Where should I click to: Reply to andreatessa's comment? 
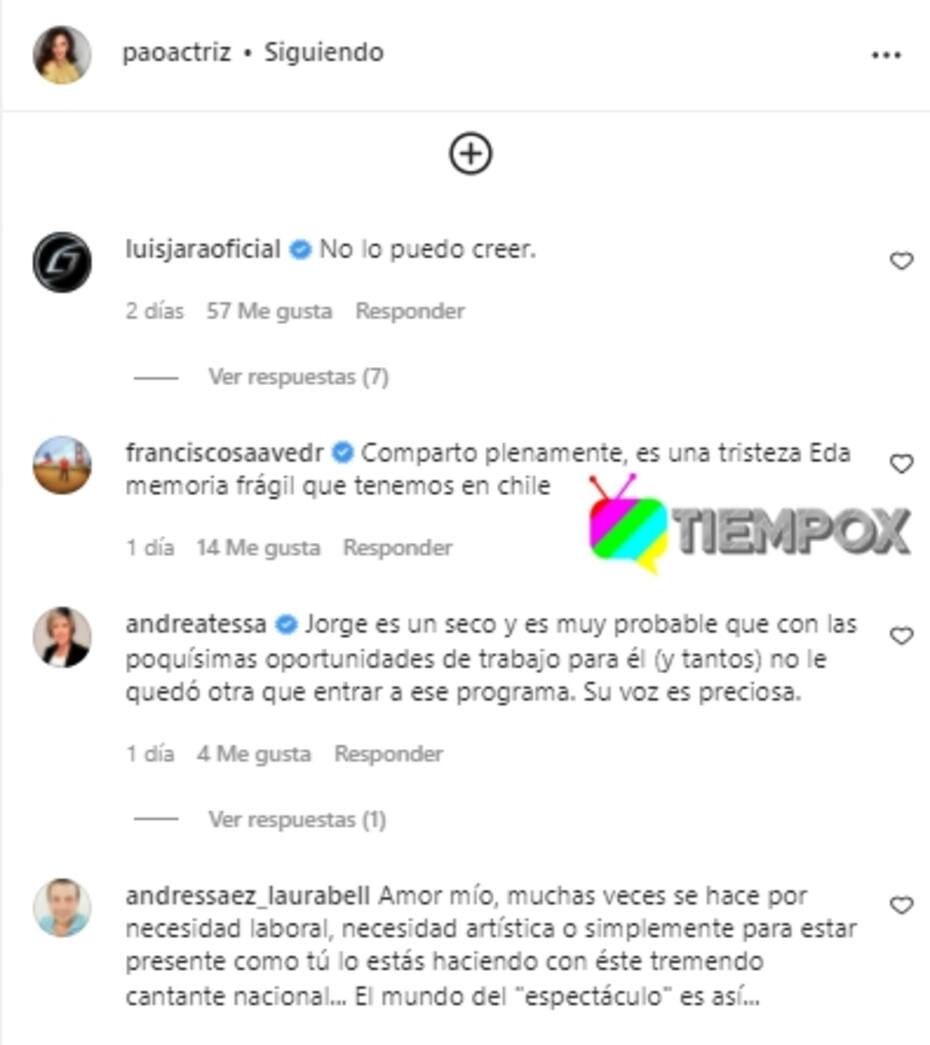[x=388, y=754]
